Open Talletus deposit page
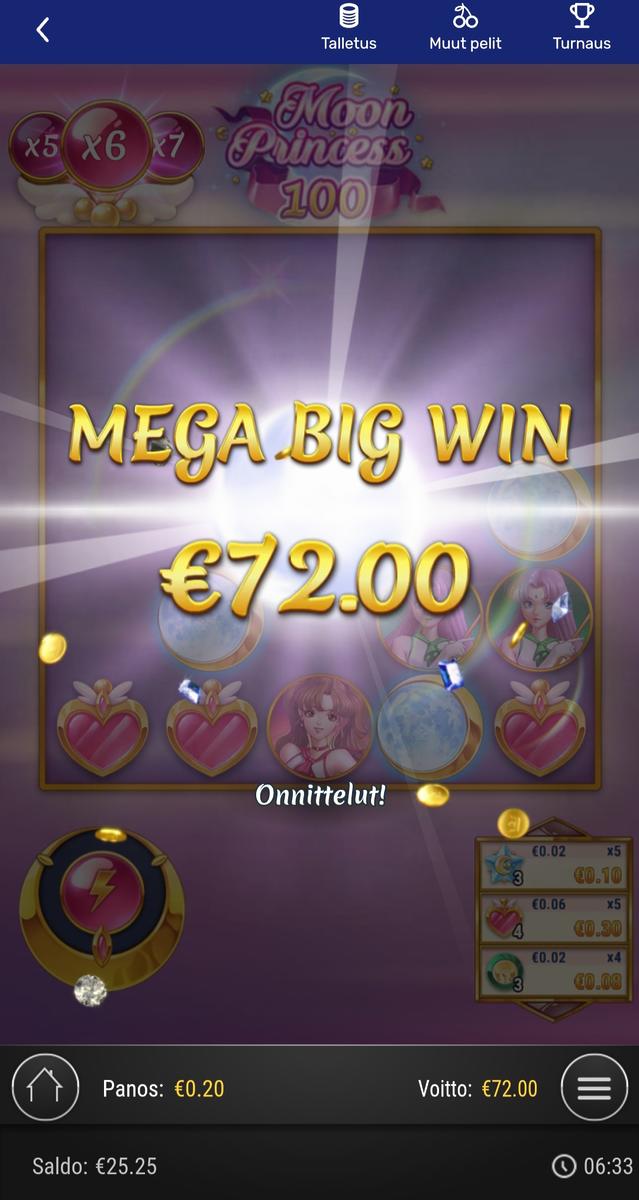639x1200 pixels. pyautogui.click(x=349, y=28)
